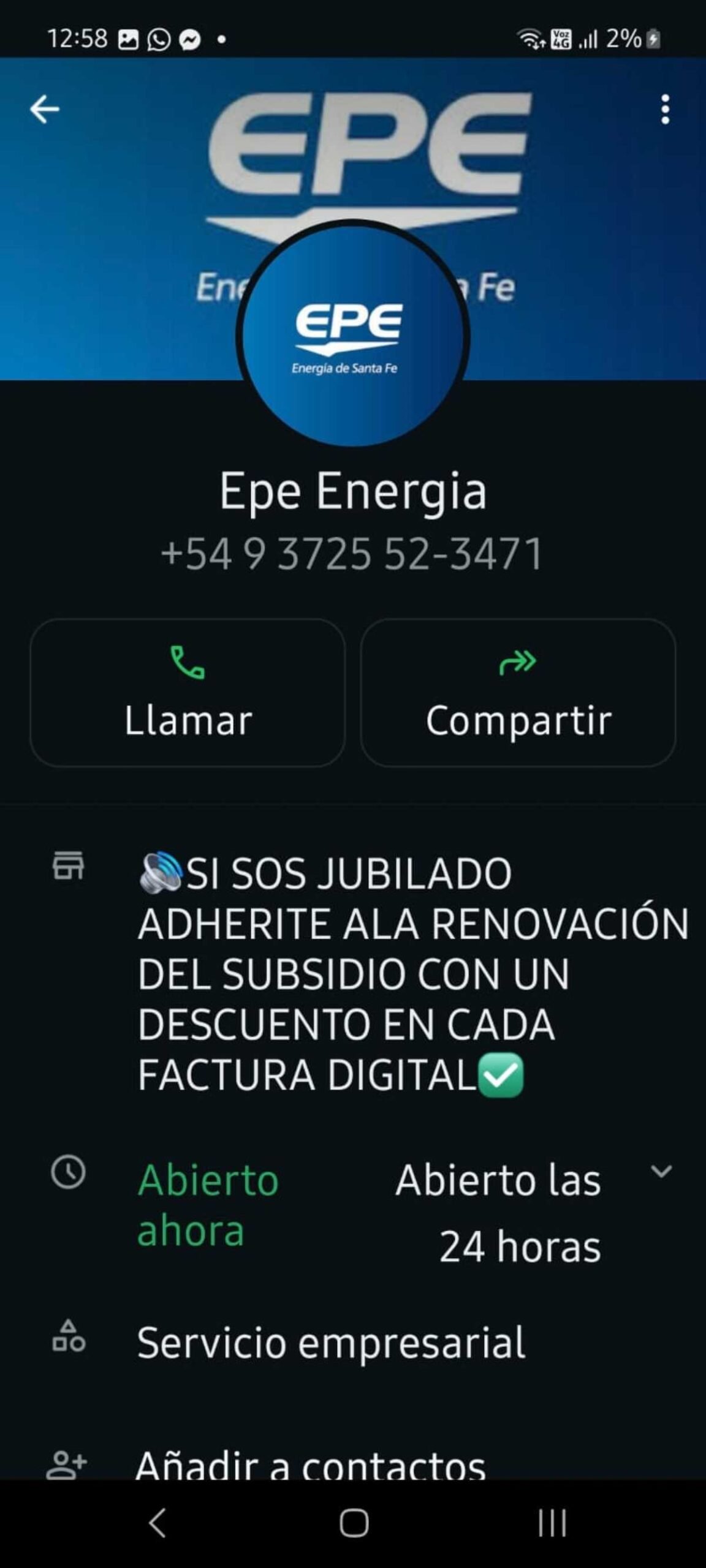Tap the system home button
The height and width of the screenshot is (1568, 706).
(x=354, y=1523)
